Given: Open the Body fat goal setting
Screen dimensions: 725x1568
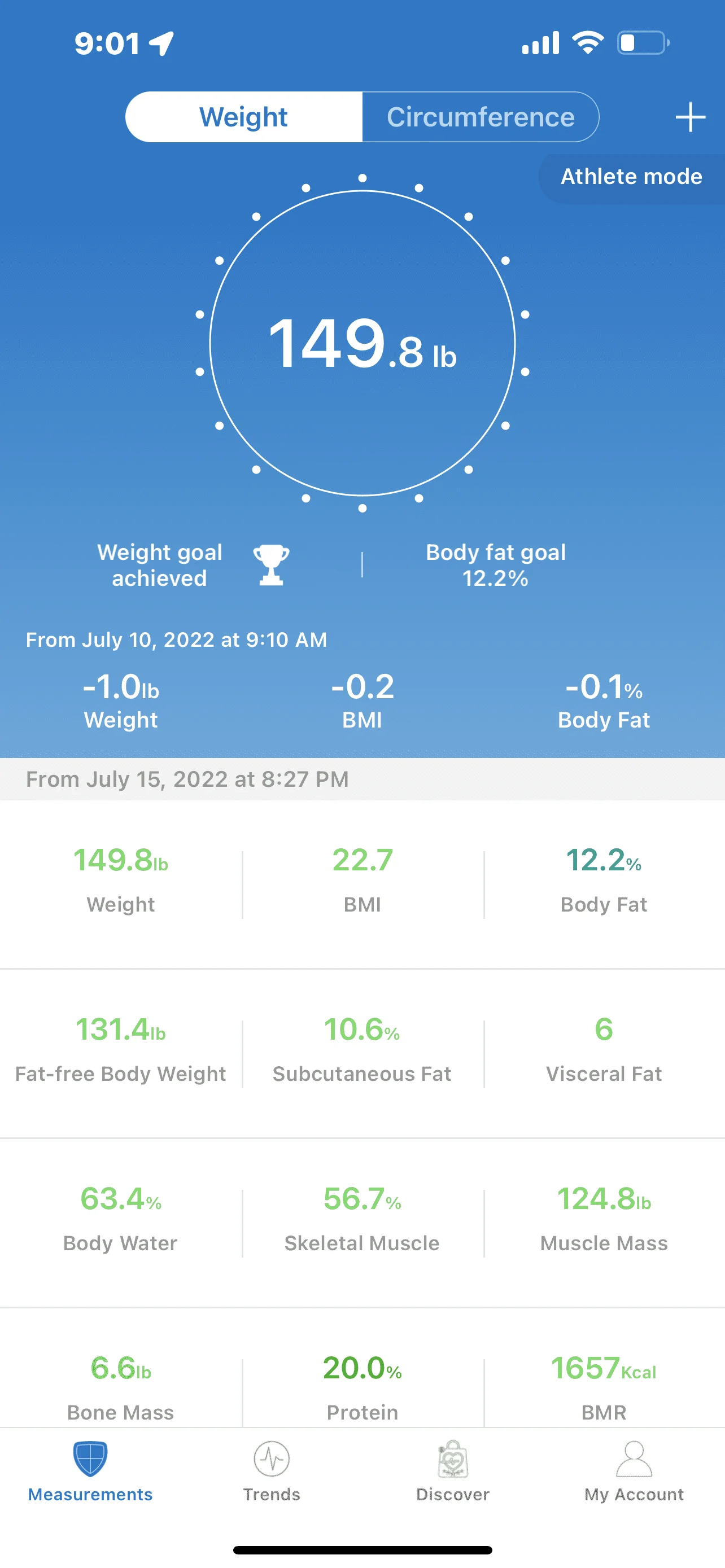Looking at the screenshot, I should click(x=496, y=565).
